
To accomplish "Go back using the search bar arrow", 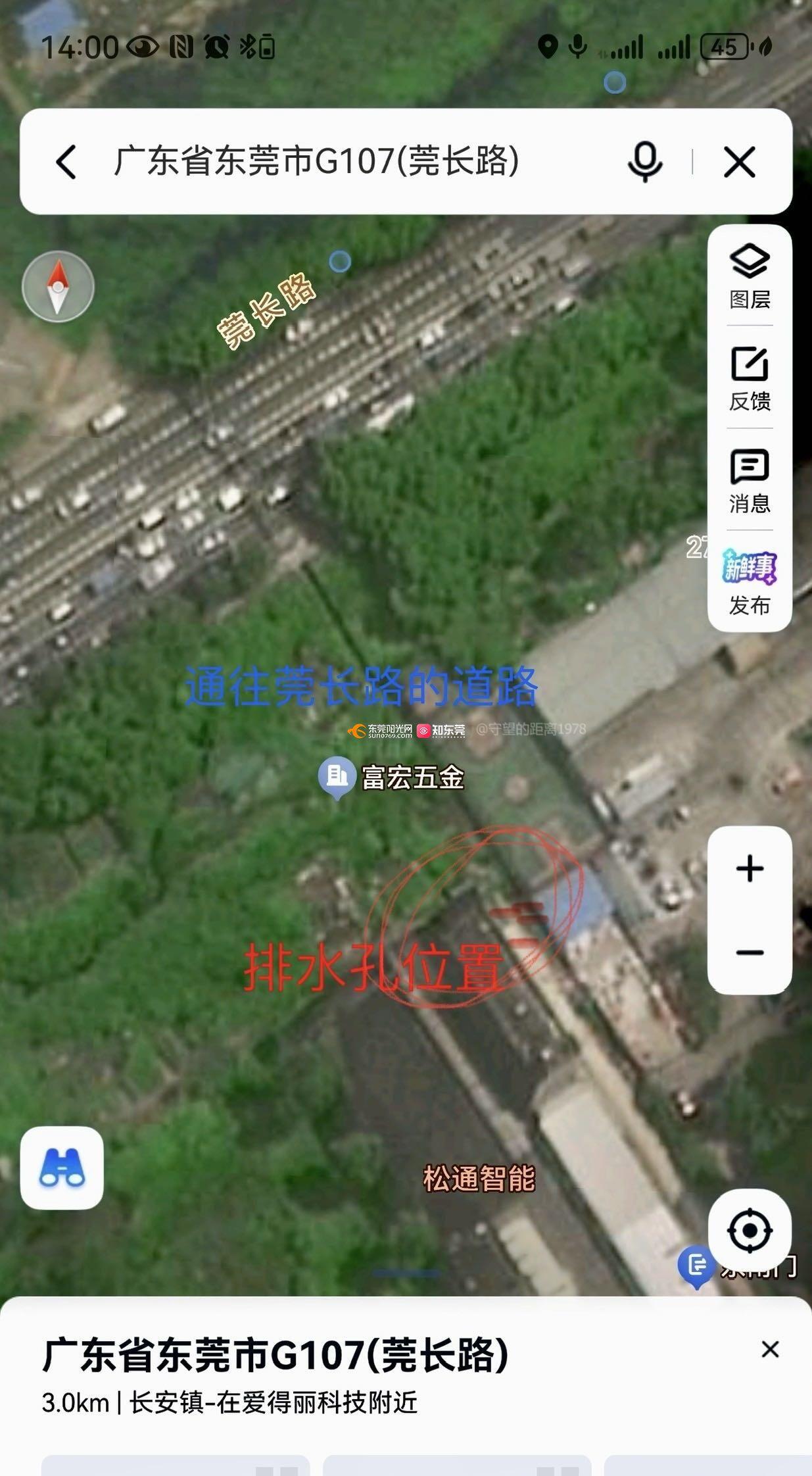I will [x=66, y=162].
